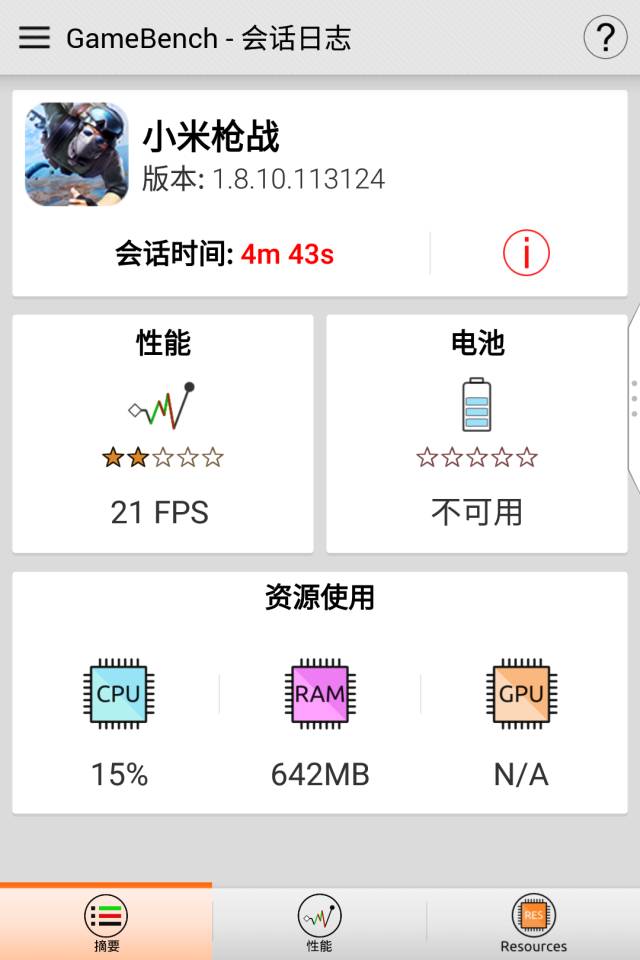Viewport: 640px width, 960px height.
Task: Open the 电池 battery card
Action: tap(477, 434)
